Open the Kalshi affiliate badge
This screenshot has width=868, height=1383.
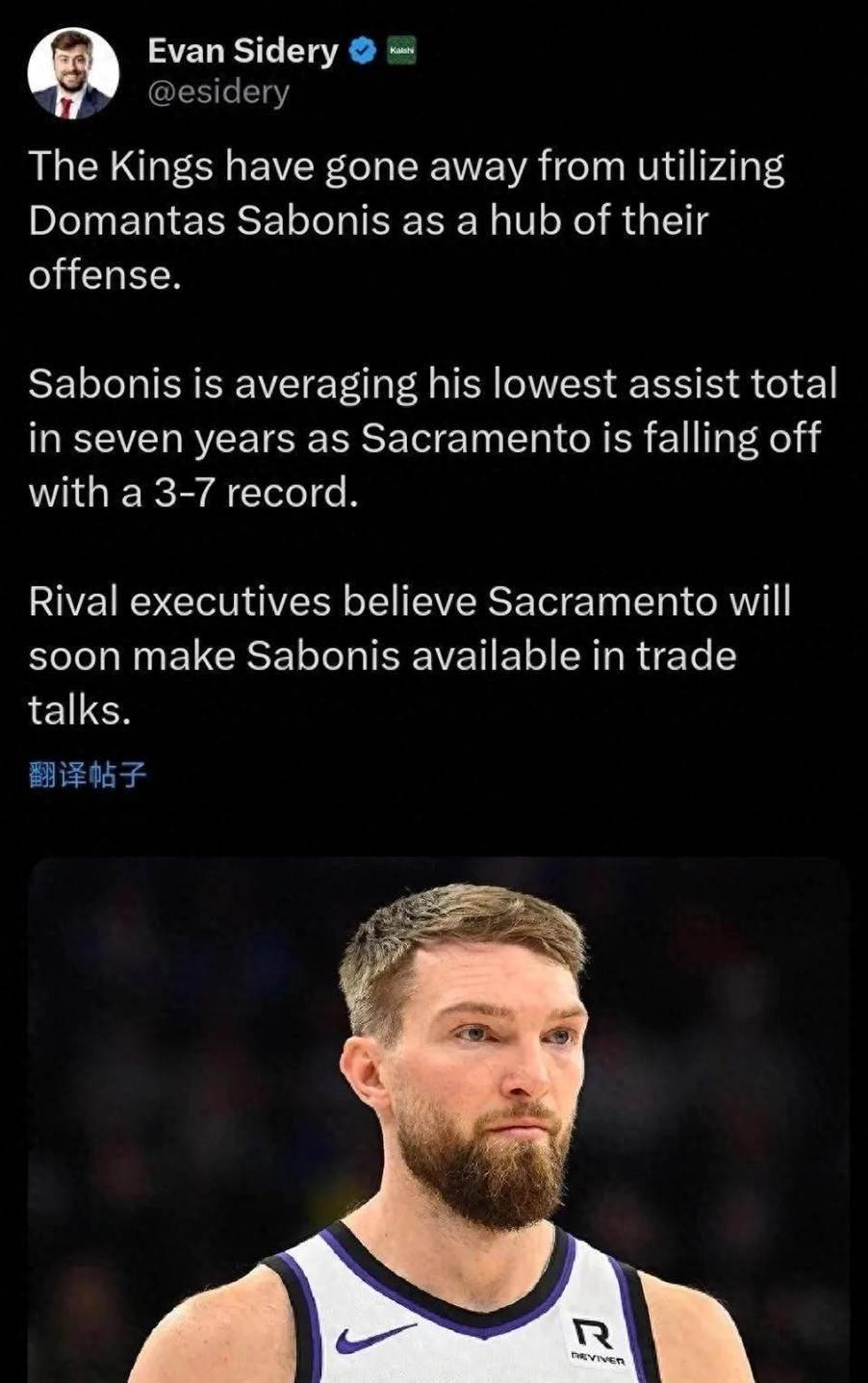[401, 52]
